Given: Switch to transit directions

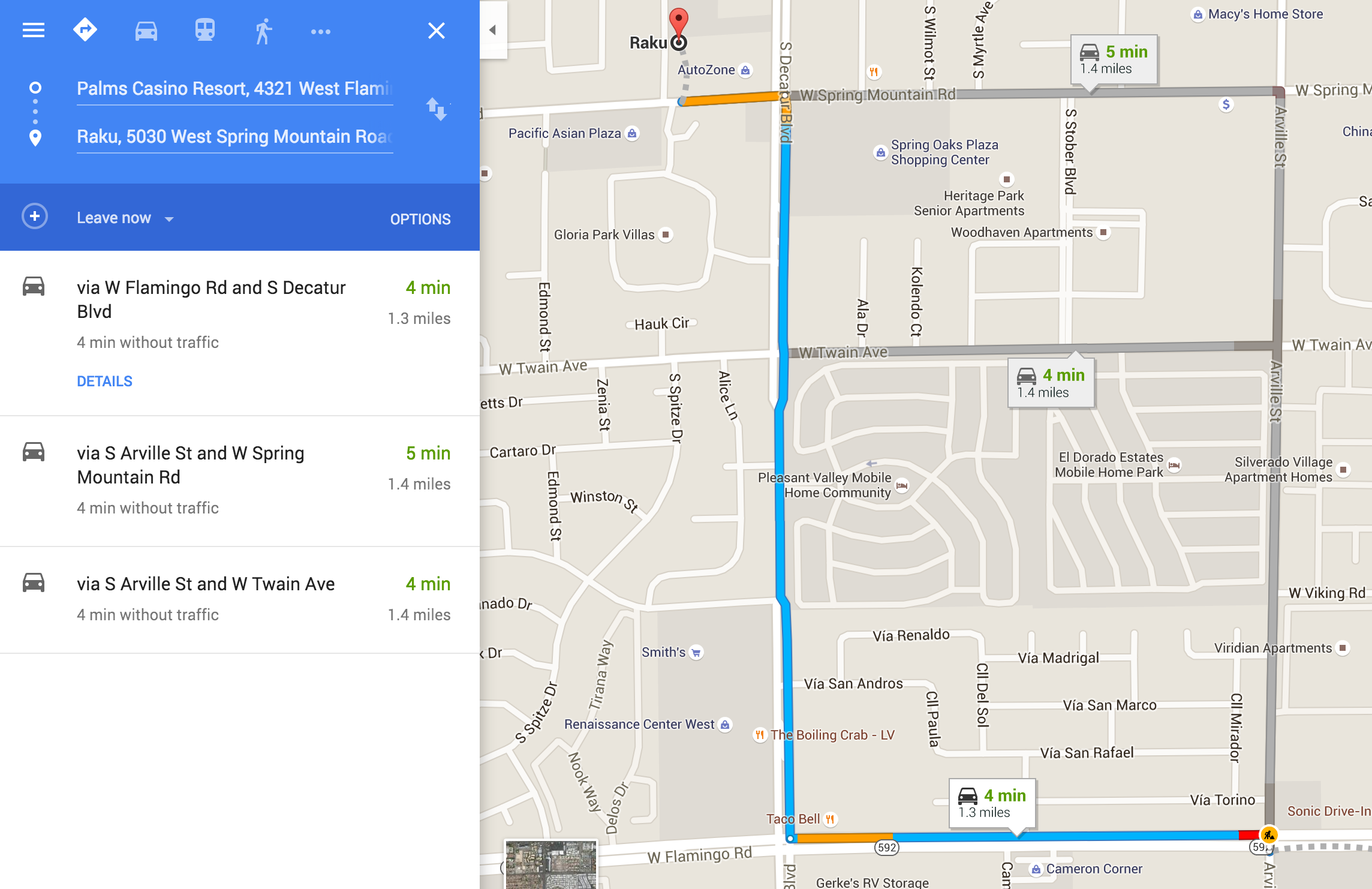Looking at the screenshot, I should pos(204,30).
